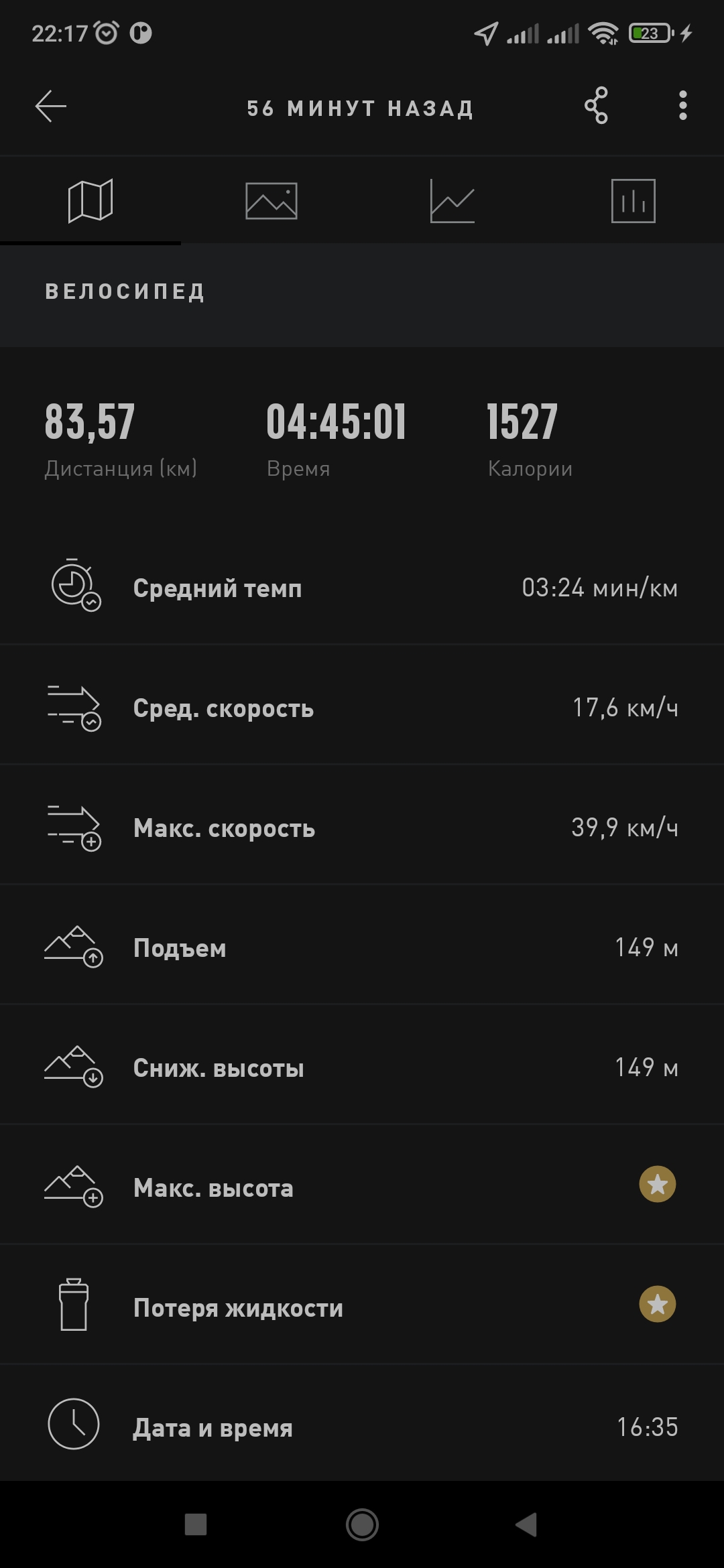Tap the premium star beside Потеря жидкости
This screenshot has width=724, height=1568.
tap(657, 1304)
